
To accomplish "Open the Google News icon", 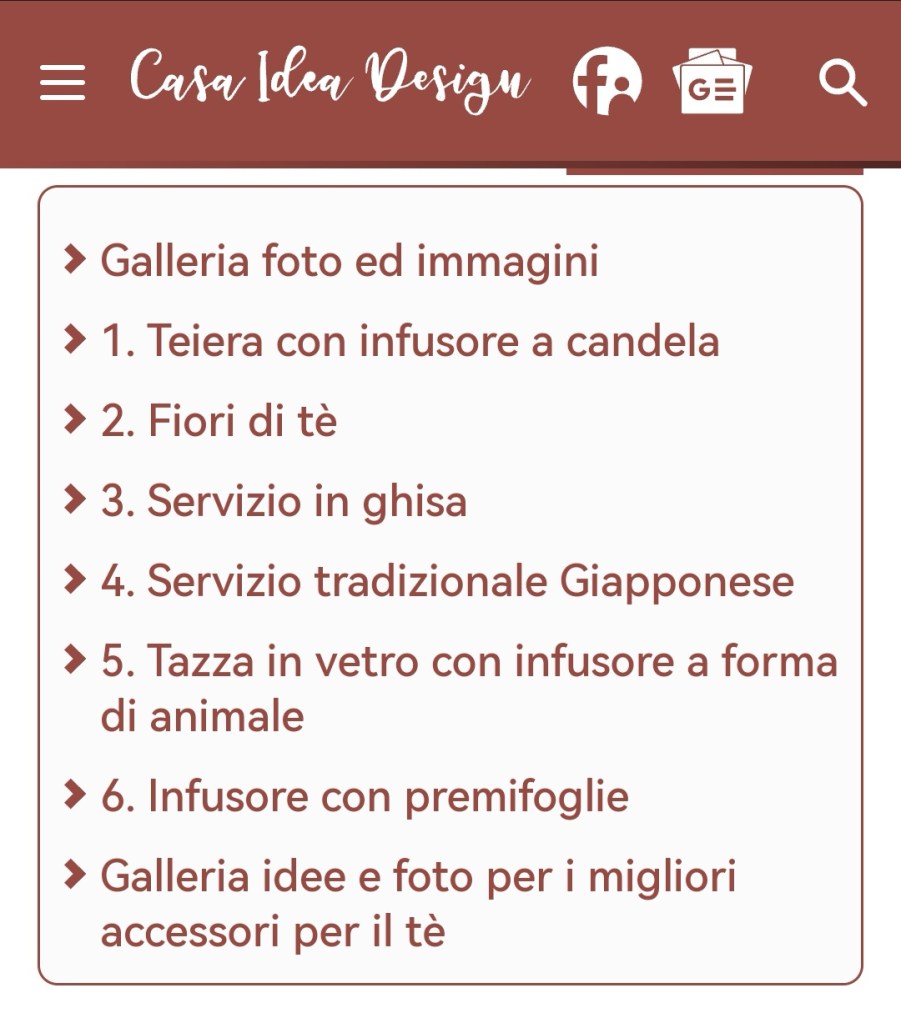I will point(712,83).
